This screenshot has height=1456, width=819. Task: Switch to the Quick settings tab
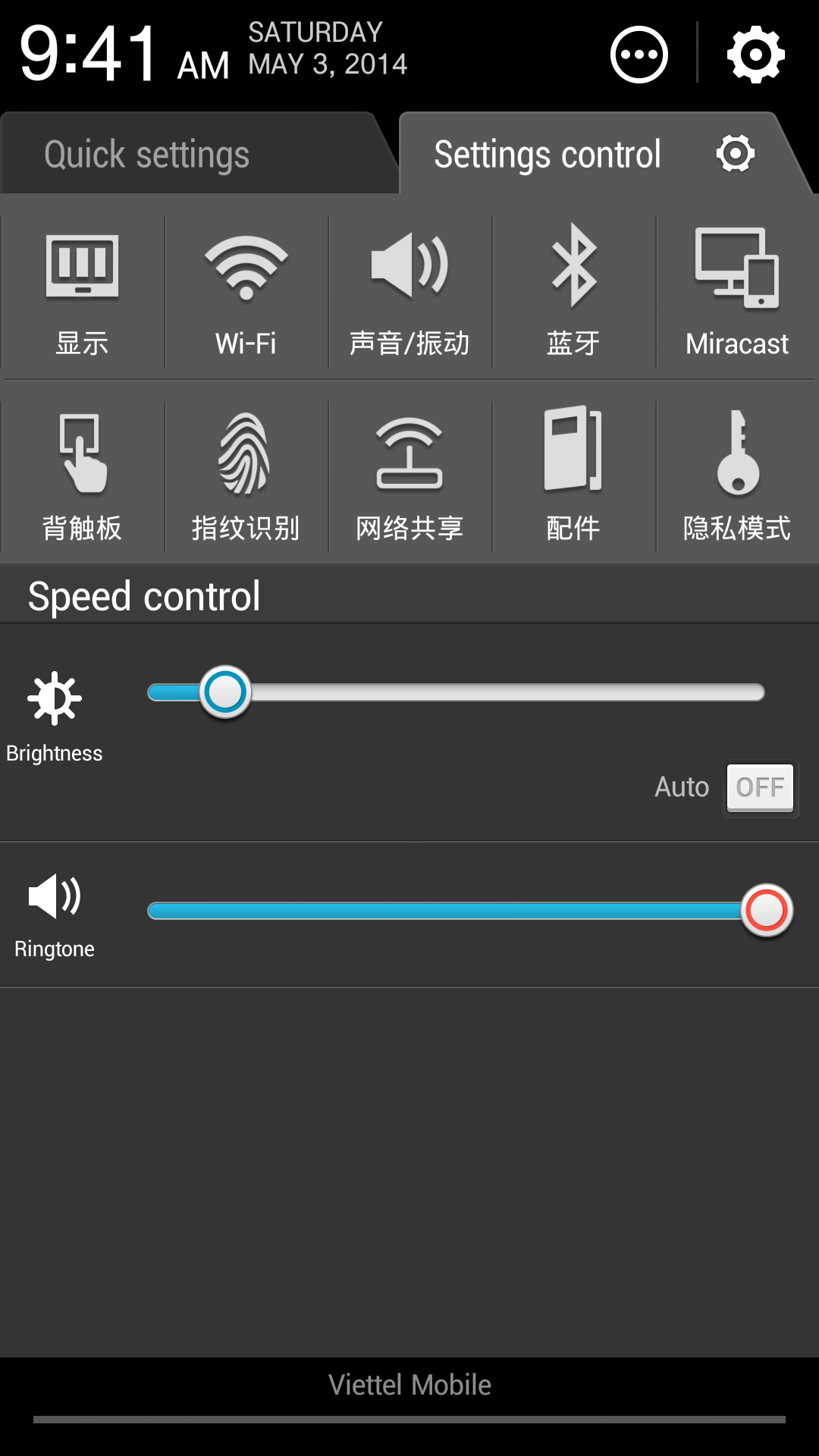point(199,155)
